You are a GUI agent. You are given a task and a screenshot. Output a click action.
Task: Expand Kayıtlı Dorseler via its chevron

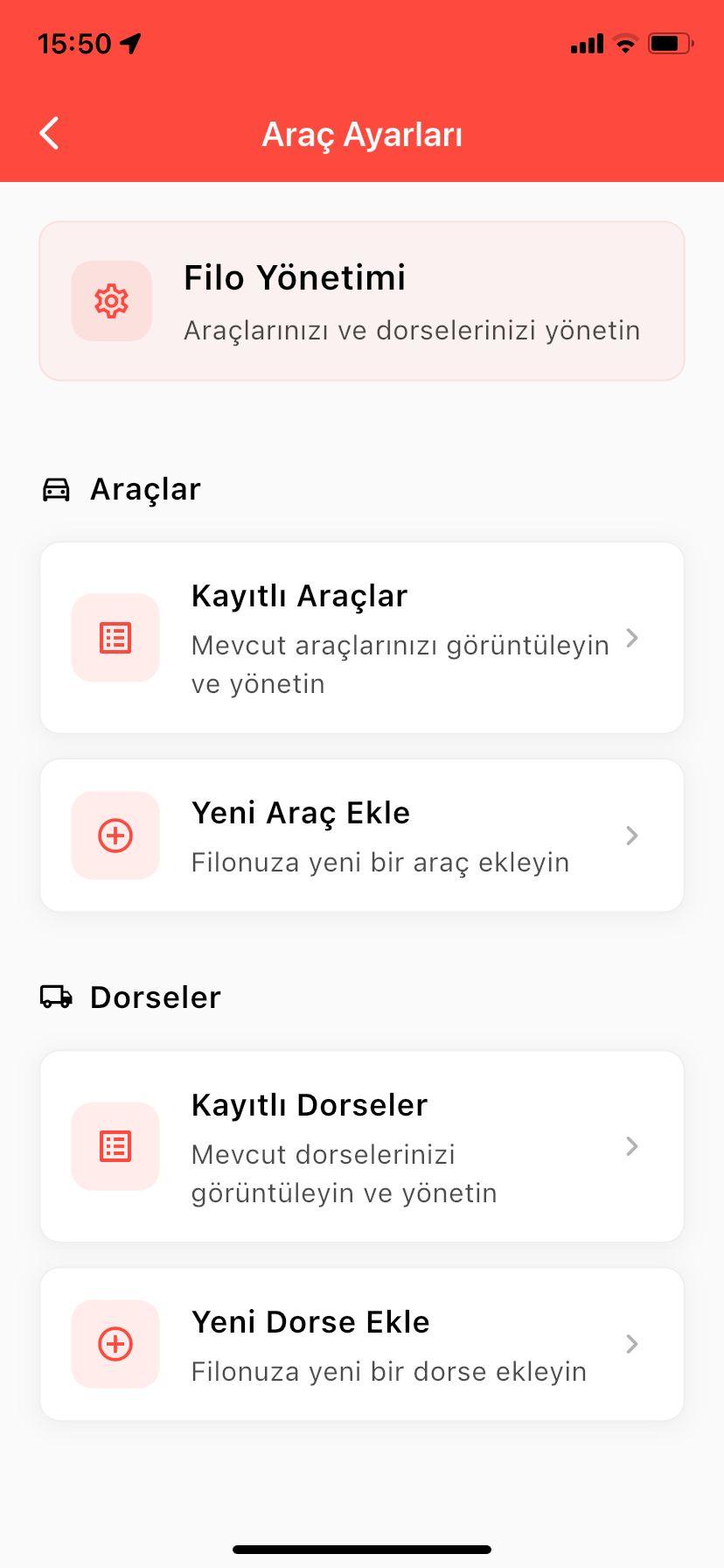[632, 1147]
